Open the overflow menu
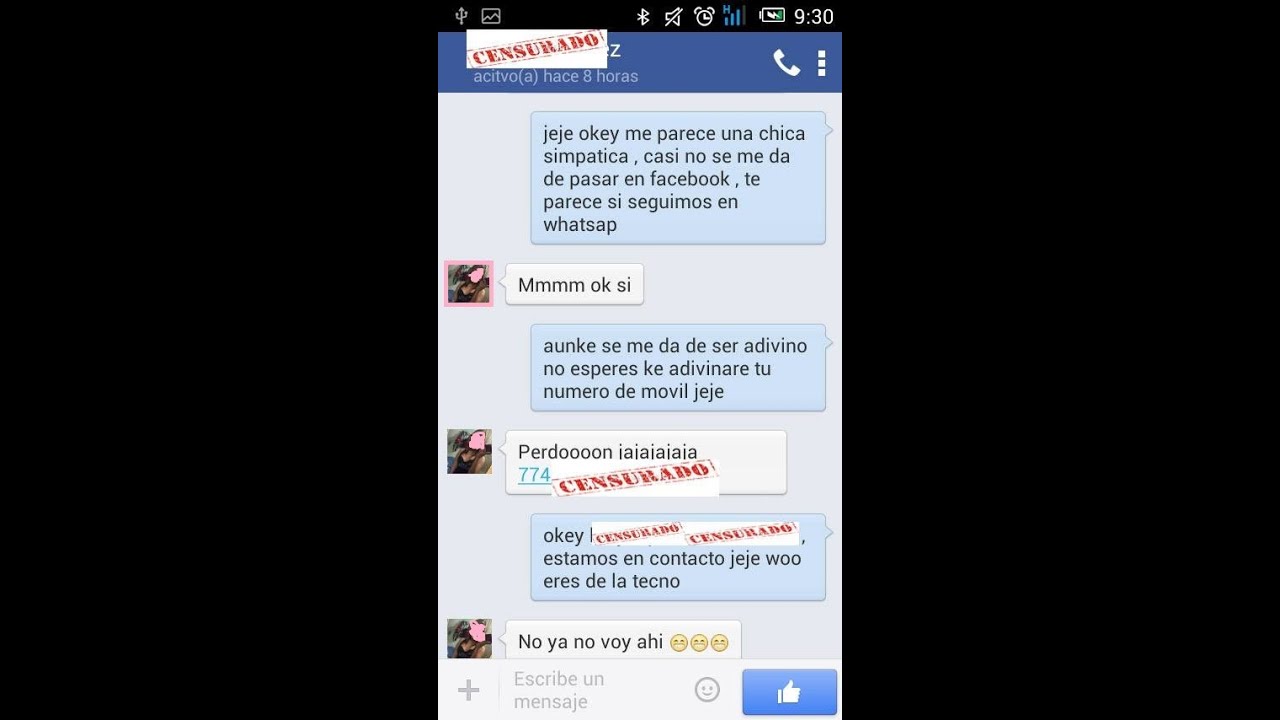Viewport: 1280px width, 720px height. coord(821,63)
